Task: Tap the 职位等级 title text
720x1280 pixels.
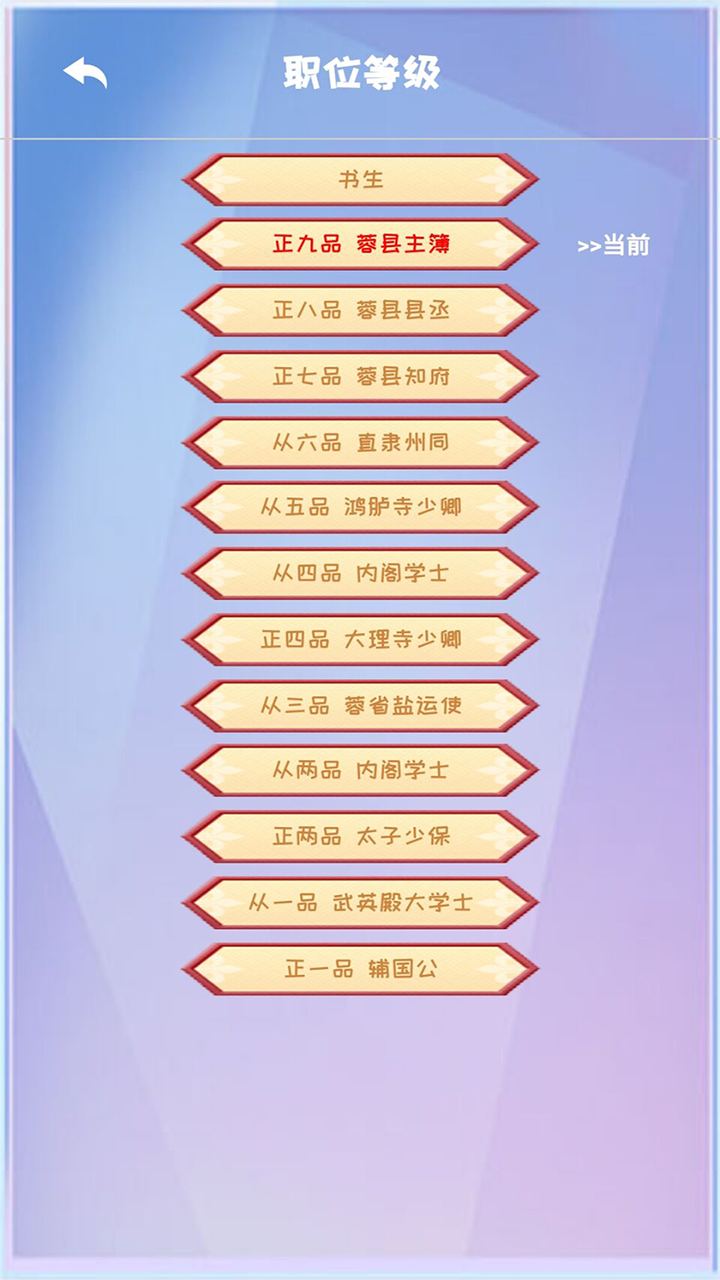Action: [360, 71]
